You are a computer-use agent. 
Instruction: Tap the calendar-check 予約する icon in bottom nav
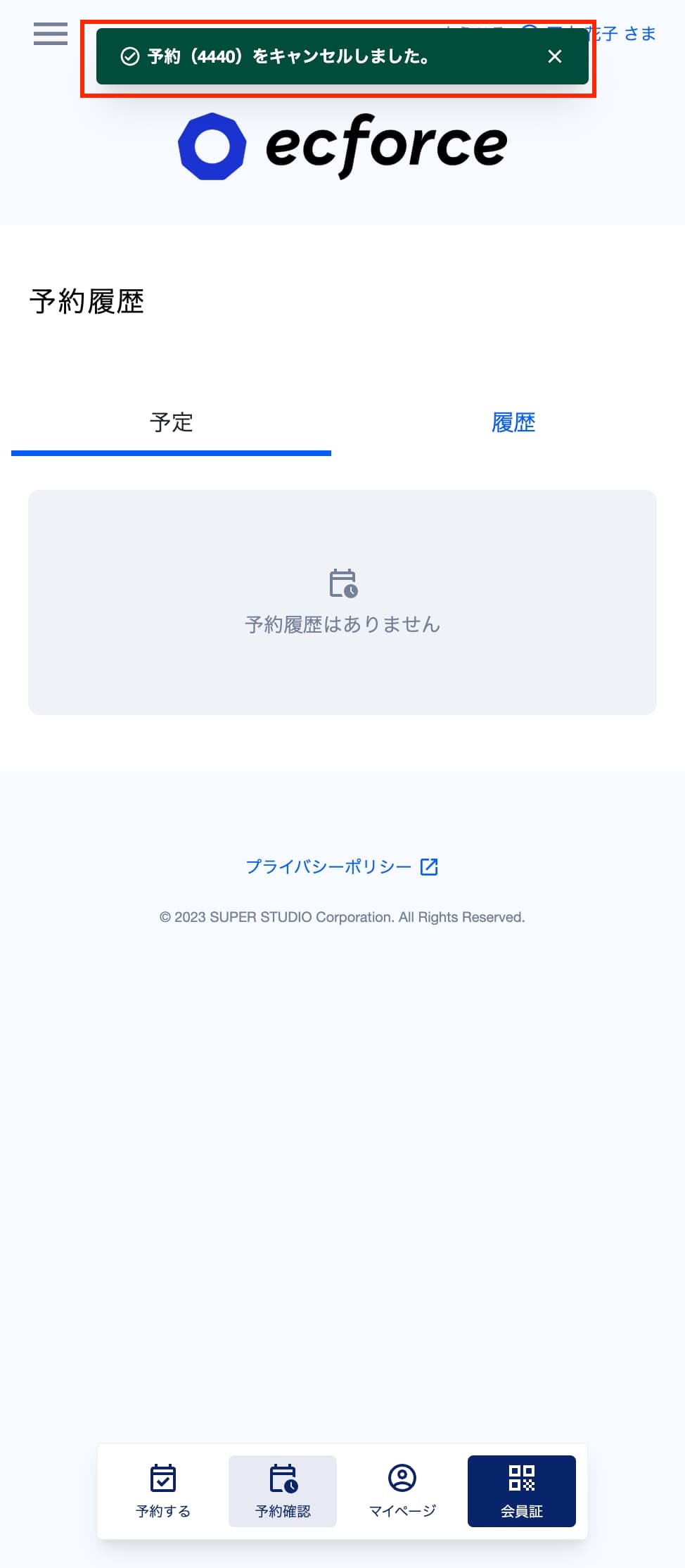(x=163, y=1479)
